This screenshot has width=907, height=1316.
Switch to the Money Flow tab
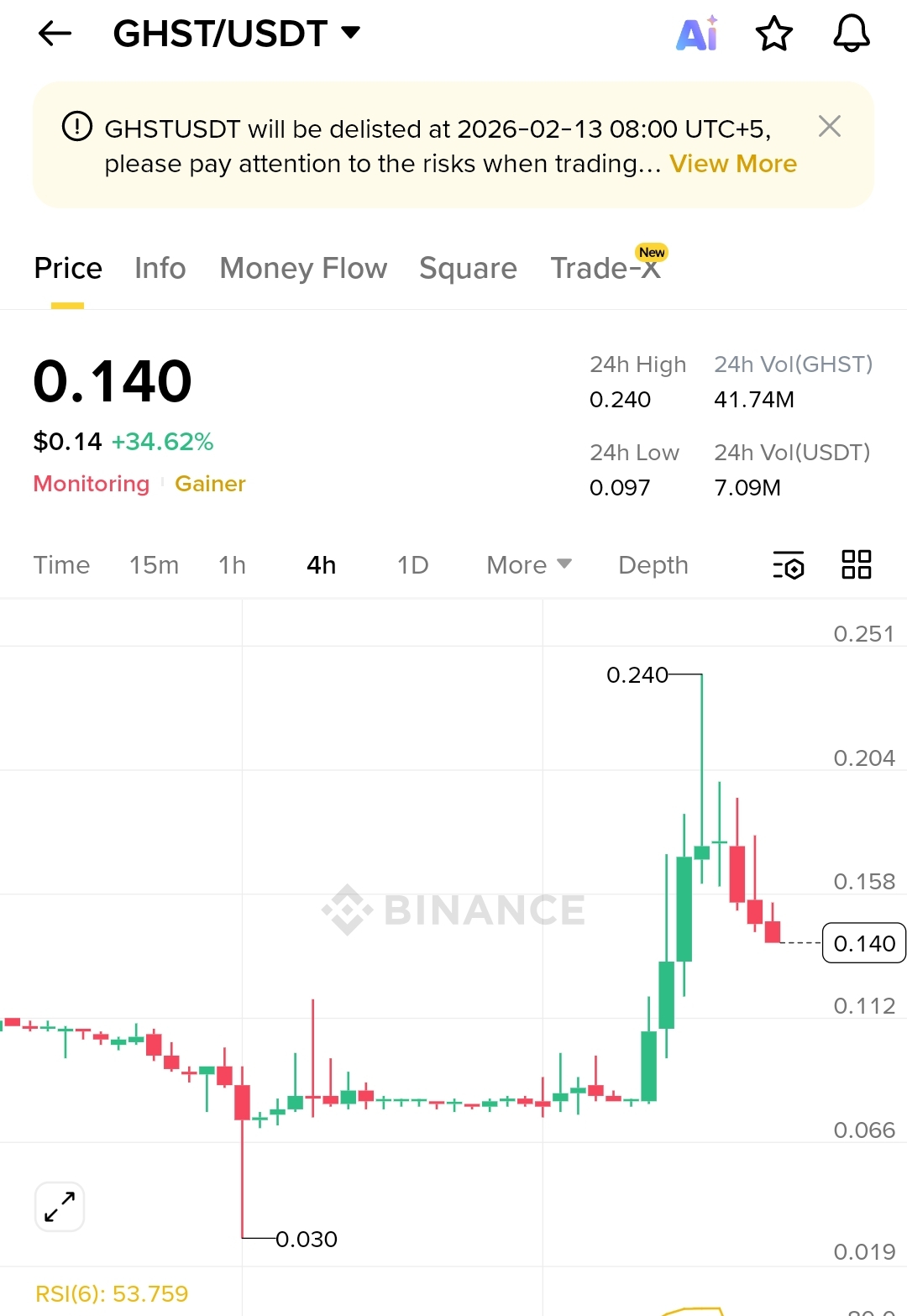click(303, 269)
